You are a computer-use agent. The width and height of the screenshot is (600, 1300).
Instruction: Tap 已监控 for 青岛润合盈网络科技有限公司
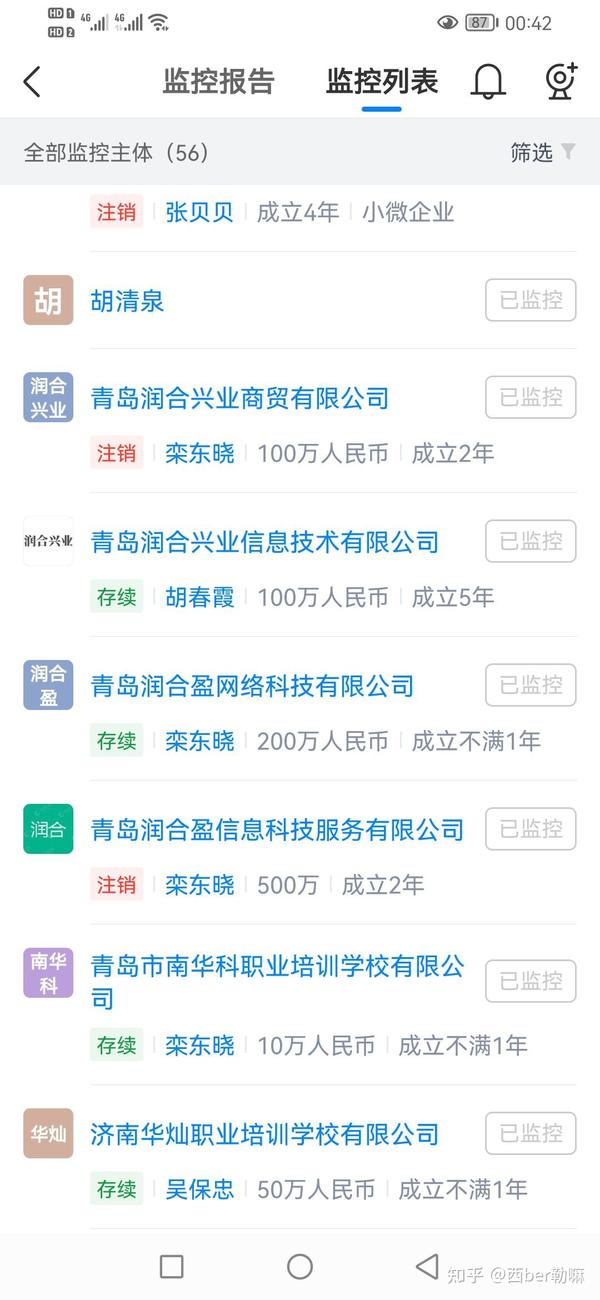pos(531,685)
